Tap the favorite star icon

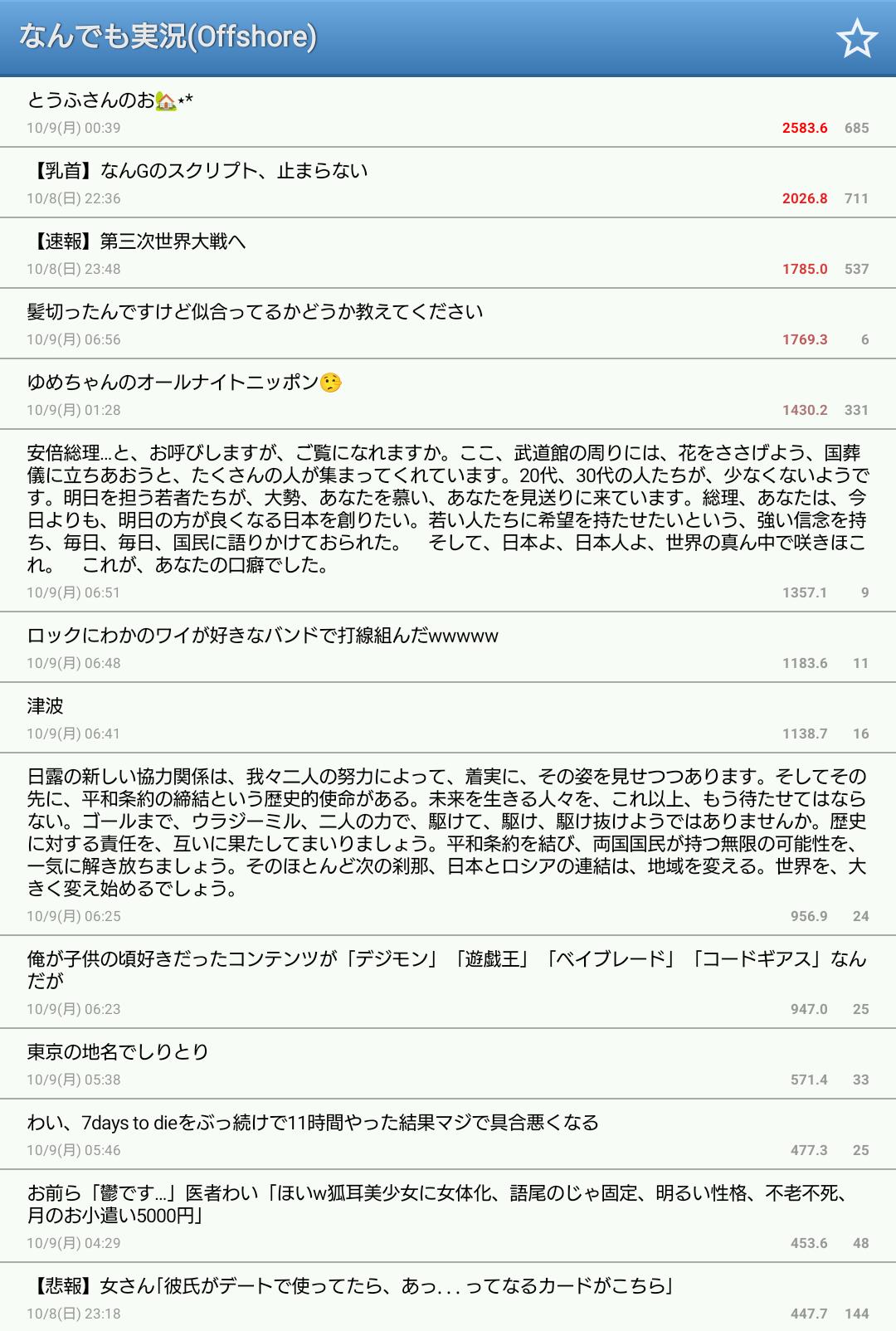tap(856, 38)
